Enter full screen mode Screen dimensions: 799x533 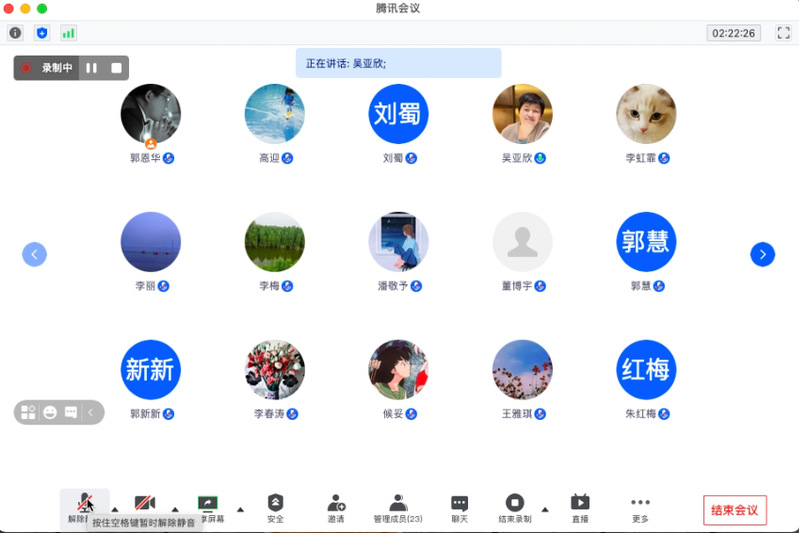click(x=783, y=33)
